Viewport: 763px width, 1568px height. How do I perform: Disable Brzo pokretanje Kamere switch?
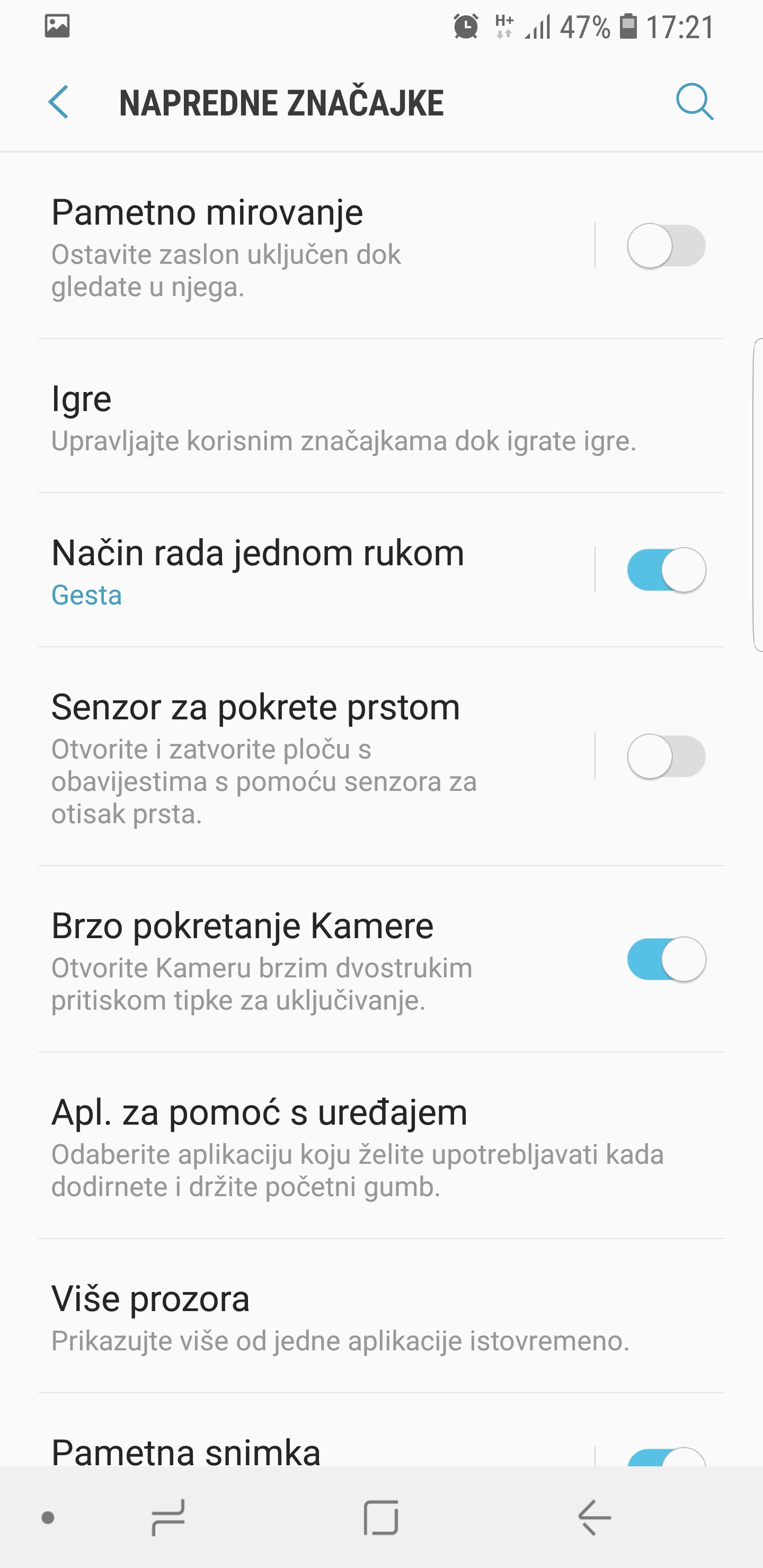pyautogui.click(x=666, y=959)
